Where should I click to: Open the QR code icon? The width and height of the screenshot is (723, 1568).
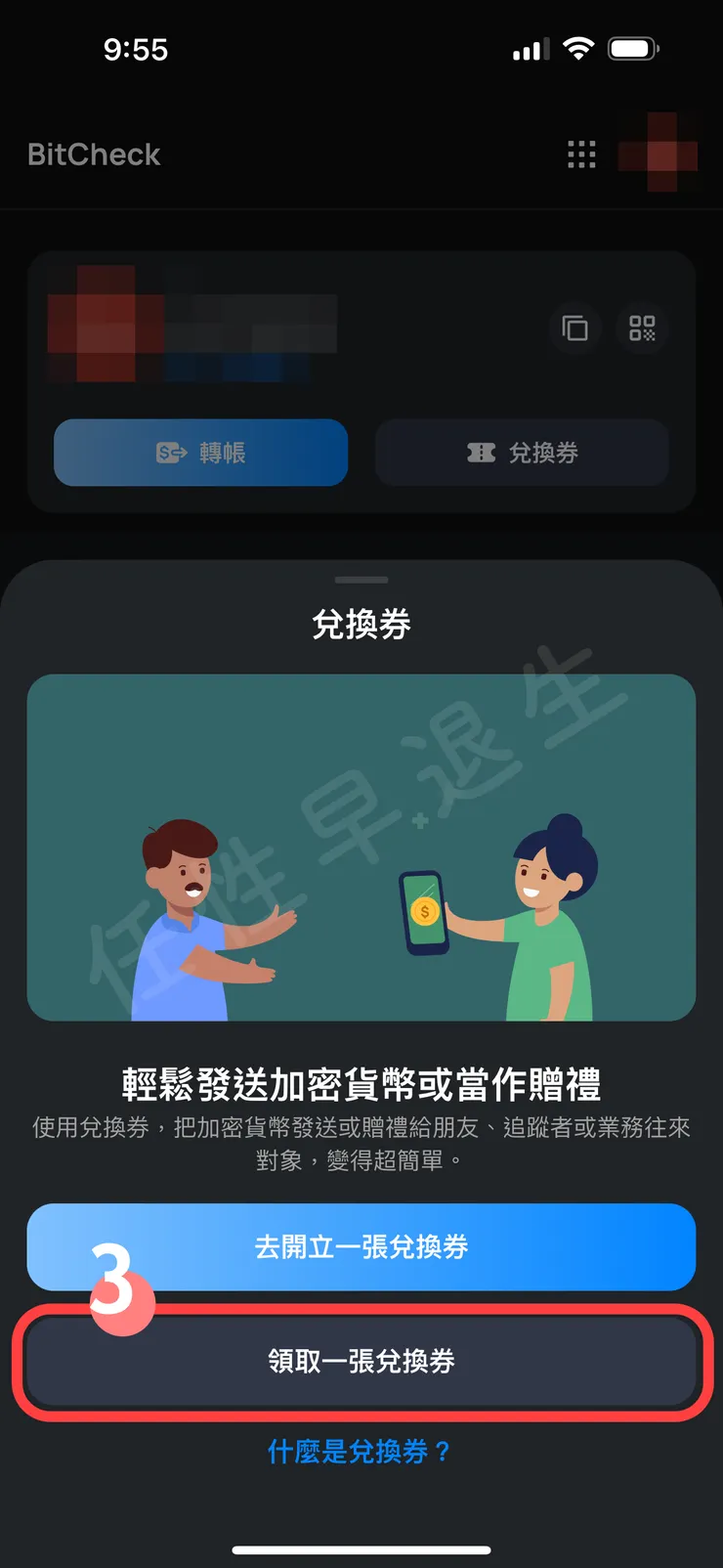click(x=642, y=329)
